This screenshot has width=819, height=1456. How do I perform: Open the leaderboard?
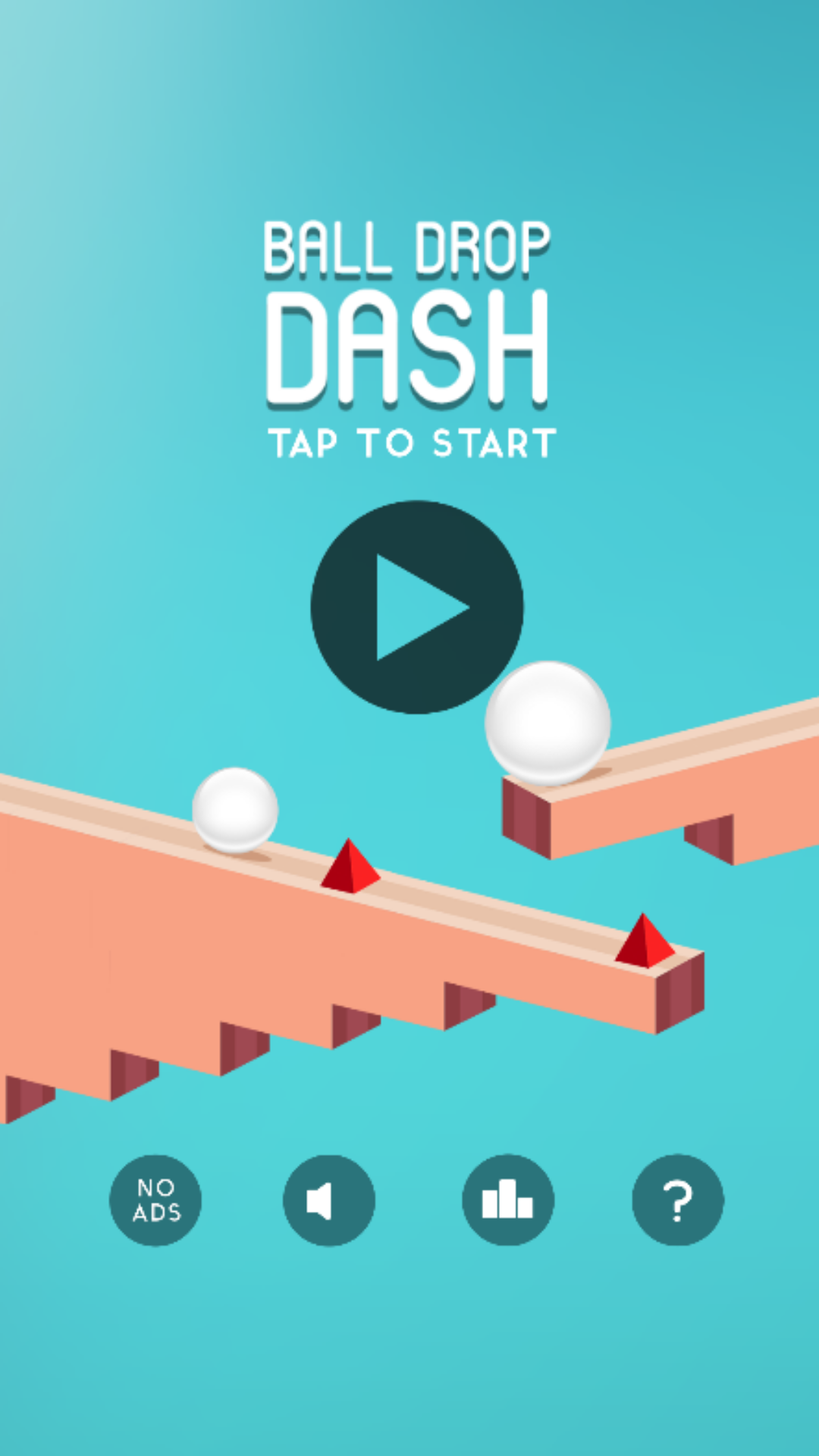(x=507, y=1200)
